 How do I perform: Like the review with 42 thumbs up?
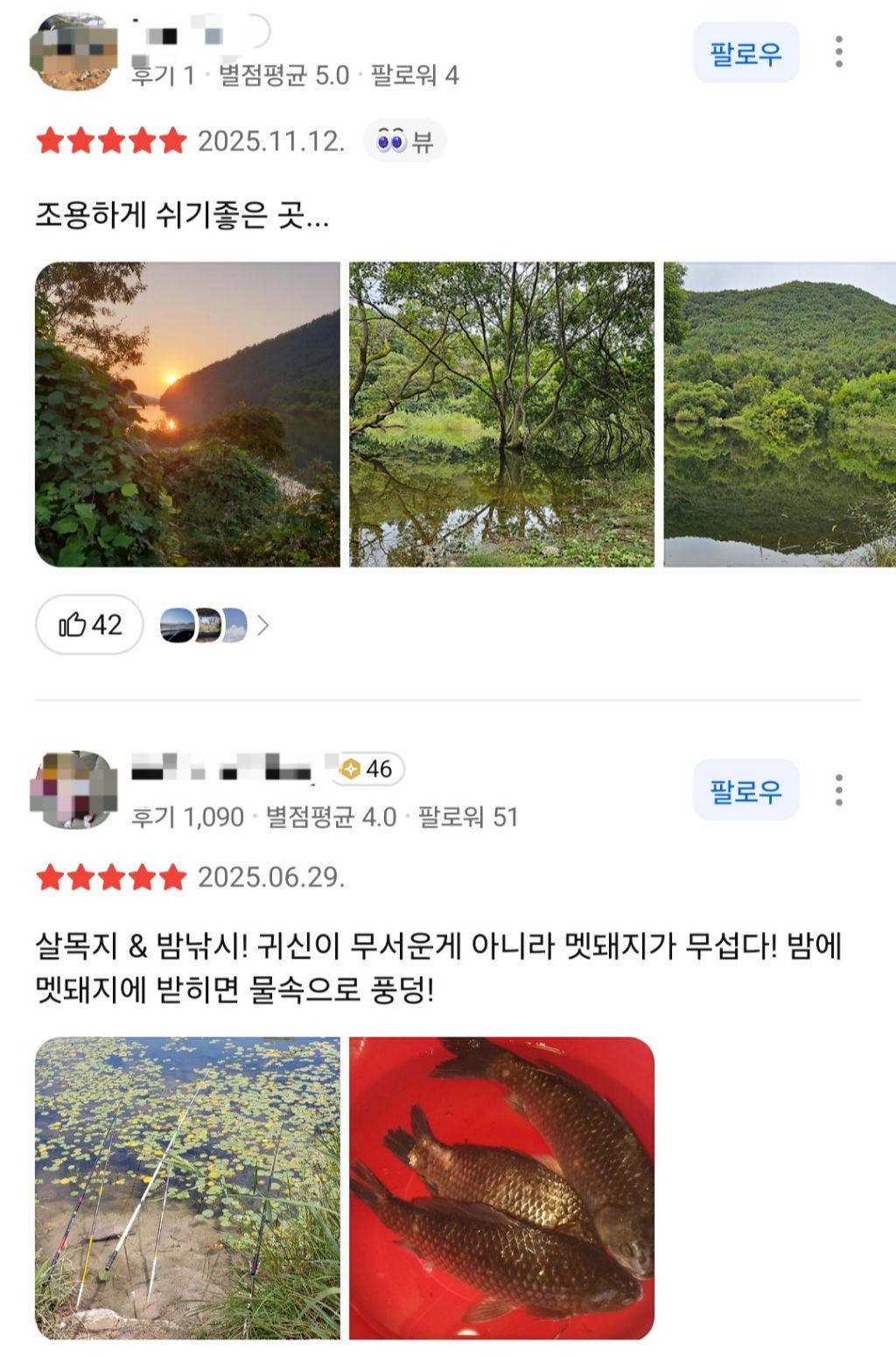[x=89, y=625]
